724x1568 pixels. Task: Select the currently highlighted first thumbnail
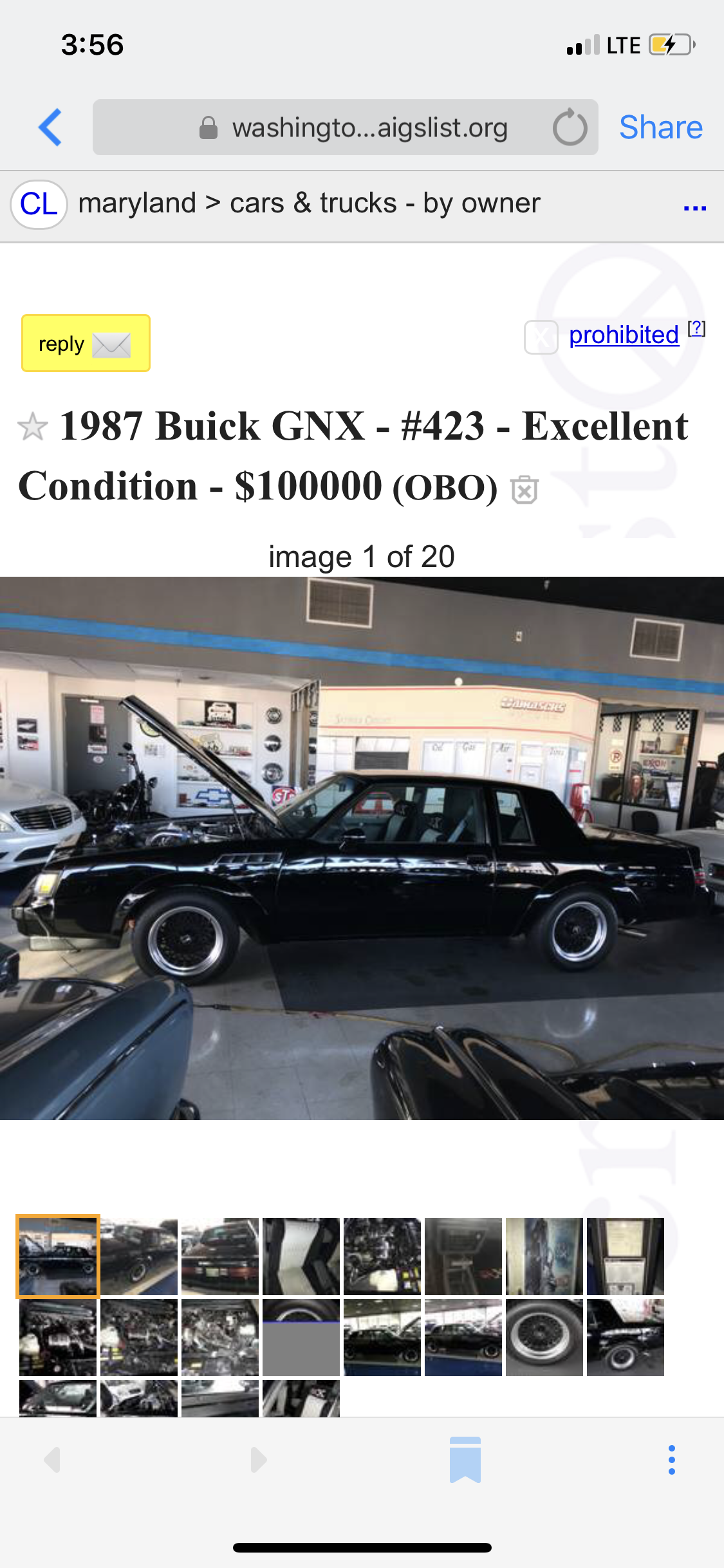(x=58, y=1256)
